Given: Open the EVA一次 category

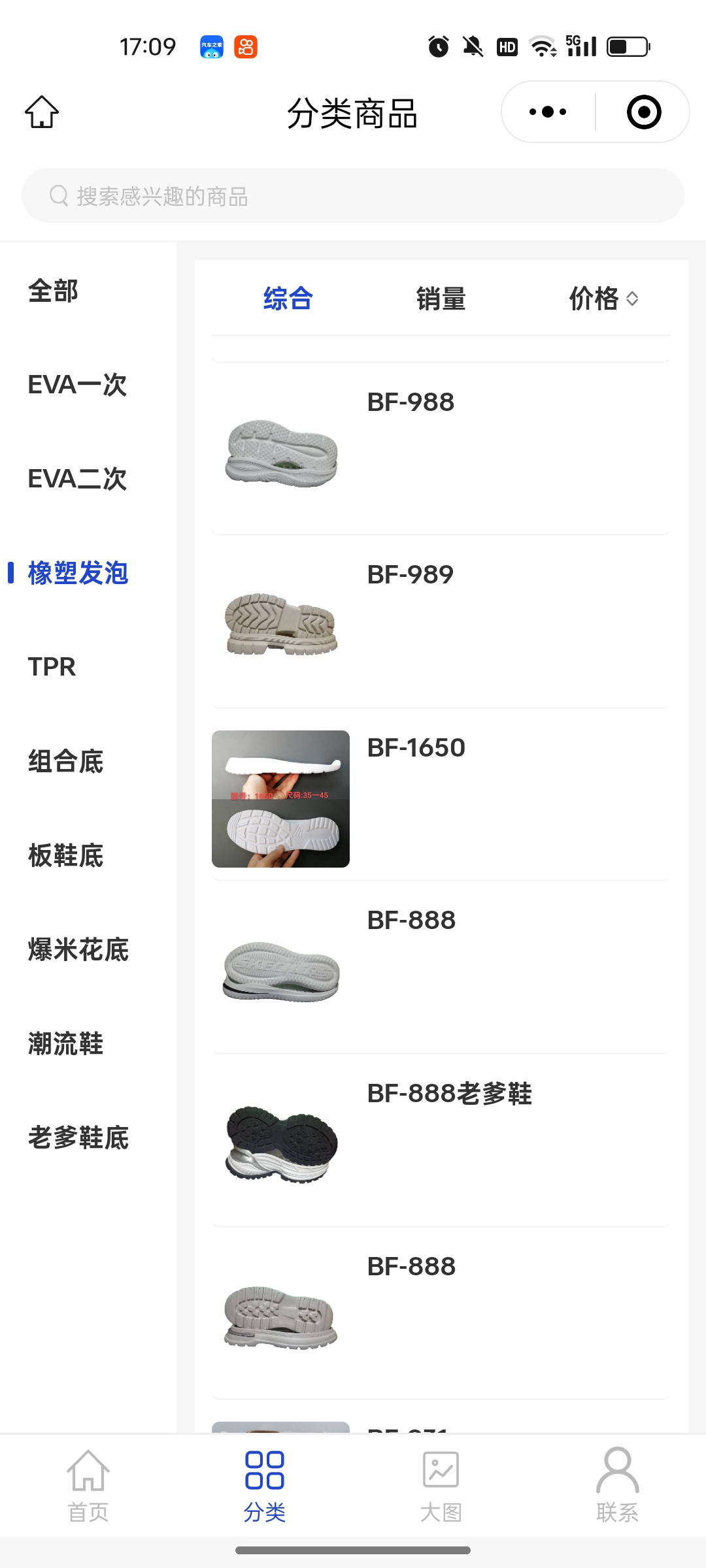Looking at the screenshot, I should [x=77, y=385].
